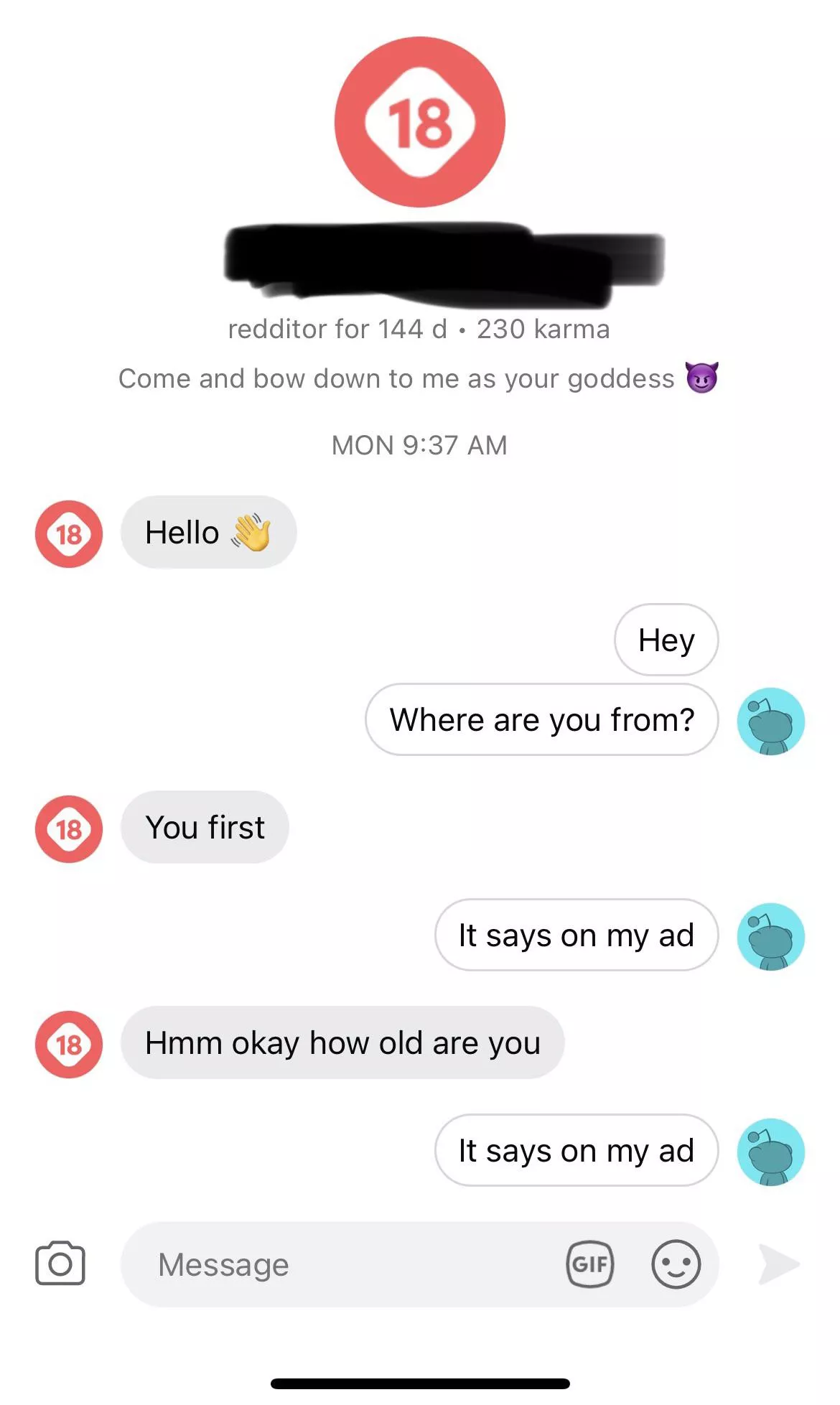
Task: Open the camera to attach a photo
Action: tap(60, 1264)
